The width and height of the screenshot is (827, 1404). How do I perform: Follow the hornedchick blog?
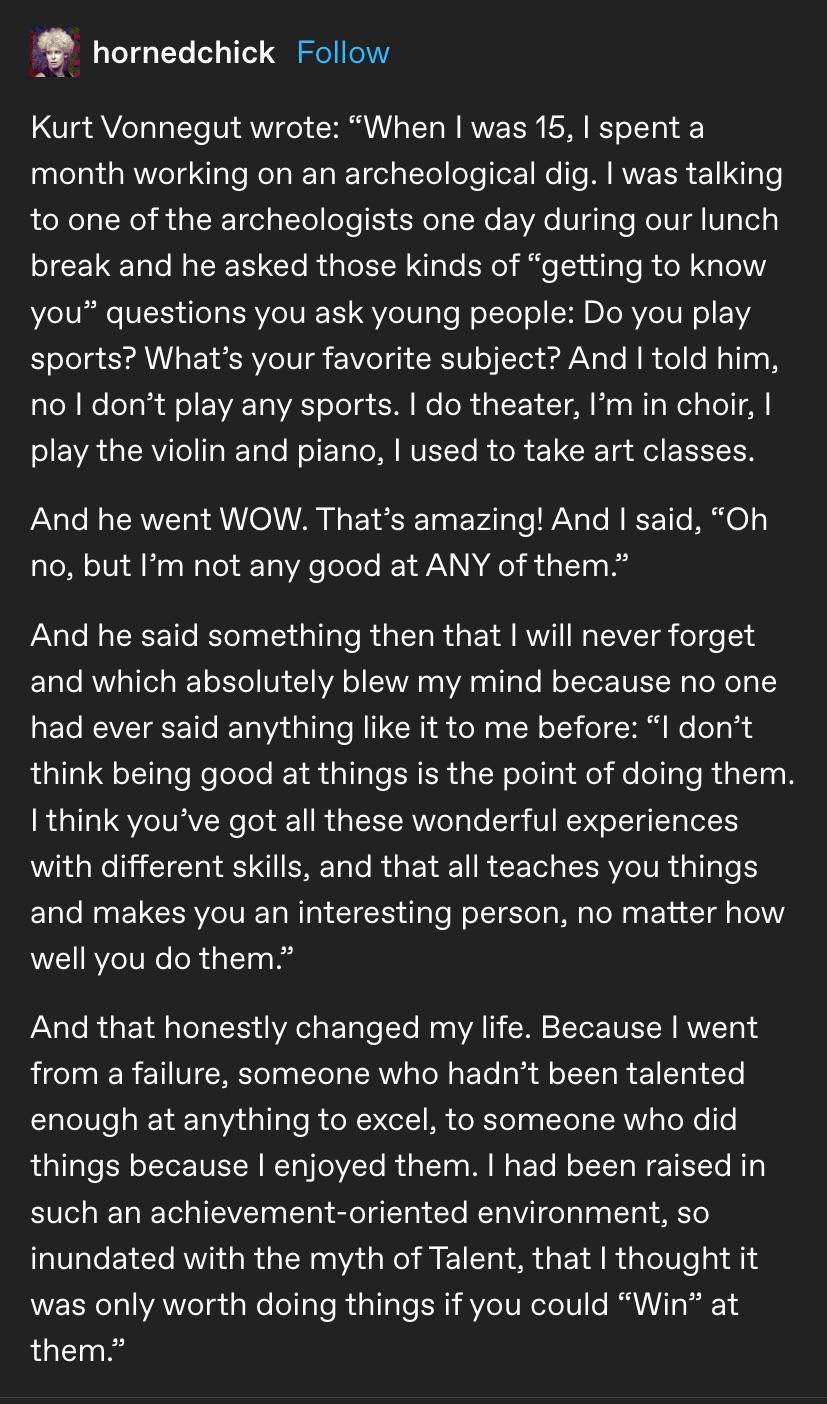[x=343, y=53]
